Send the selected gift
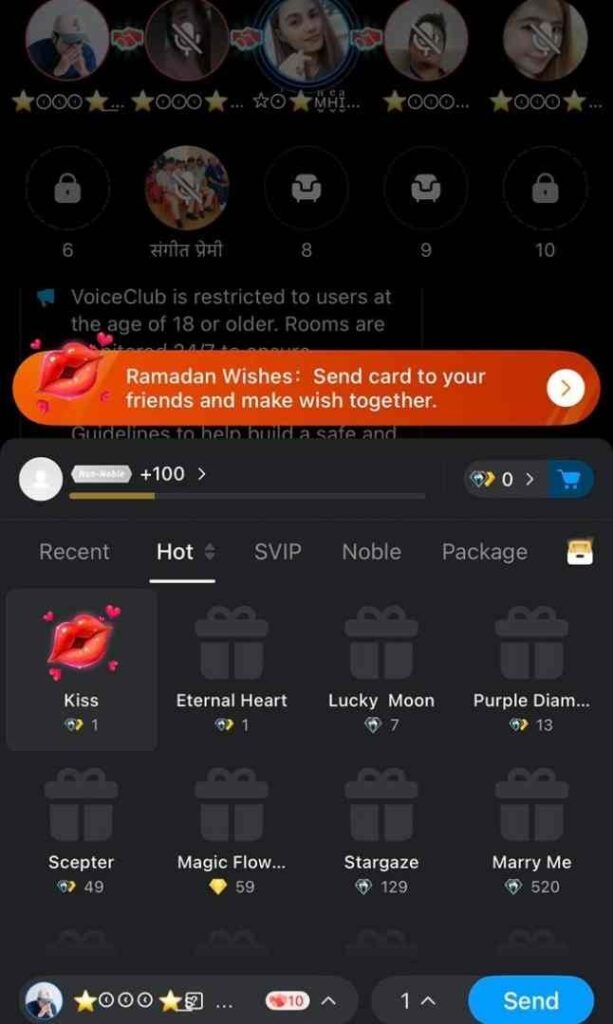Screen dimensions: 613x1024 tap(530, 1000)
